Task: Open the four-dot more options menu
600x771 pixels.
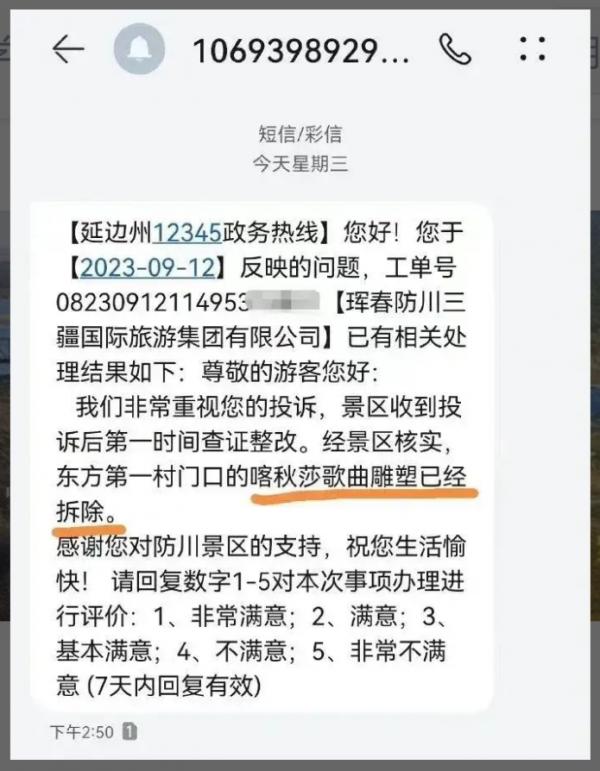Action: click(533, 49)
